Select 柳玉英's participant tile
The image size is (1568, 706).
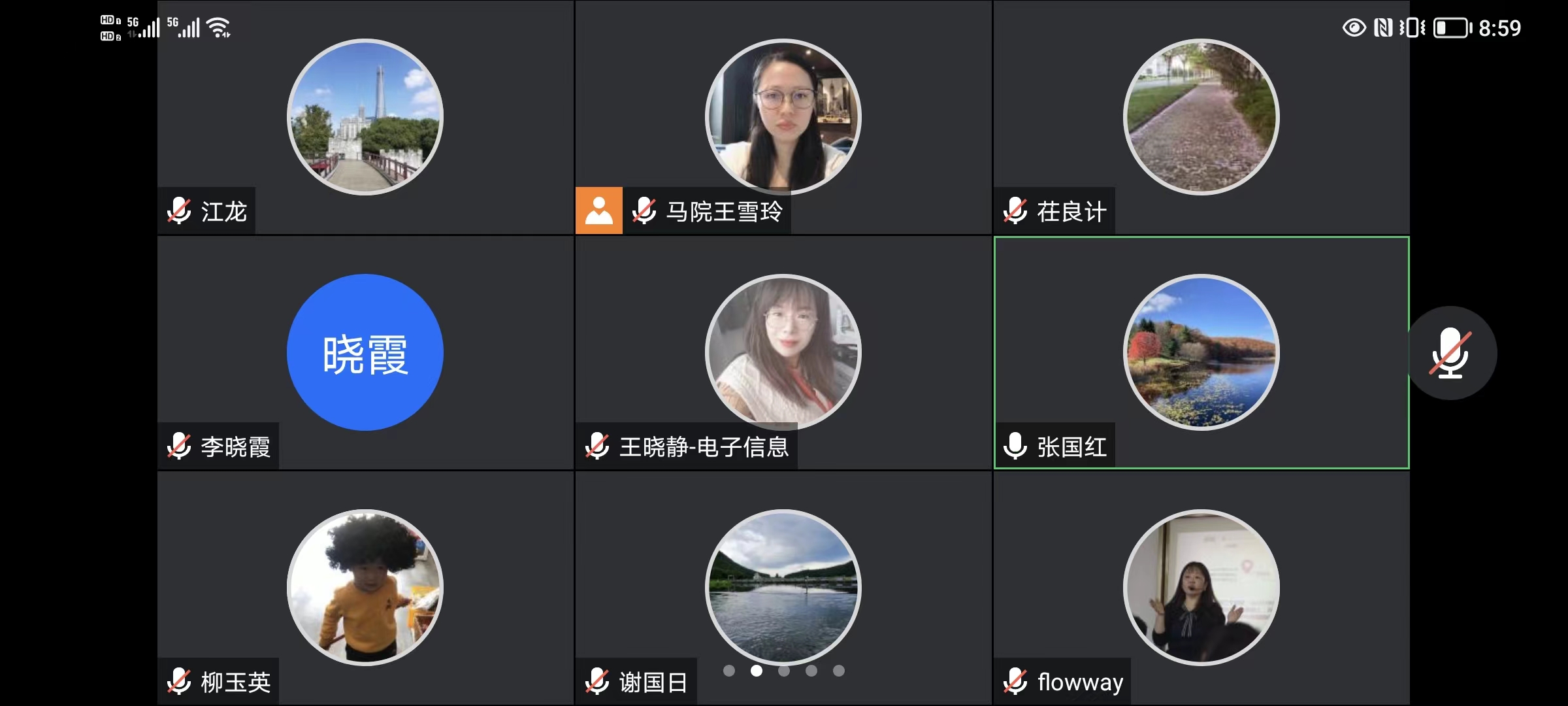[x=365, y=587]
